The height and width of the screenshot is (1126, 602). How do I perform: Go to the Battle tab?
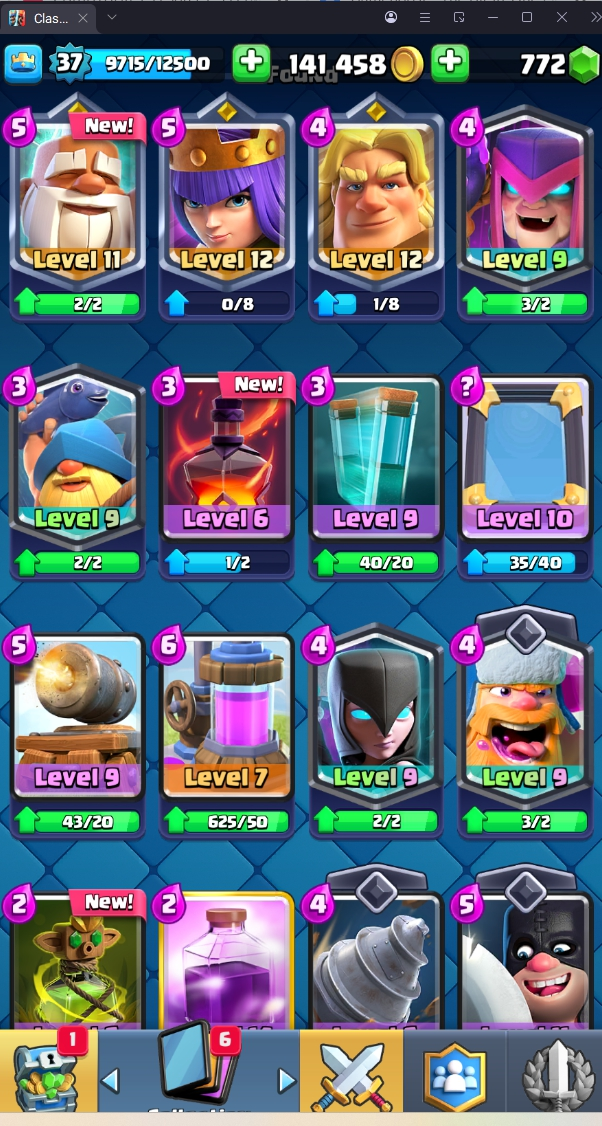(351, 1072)
